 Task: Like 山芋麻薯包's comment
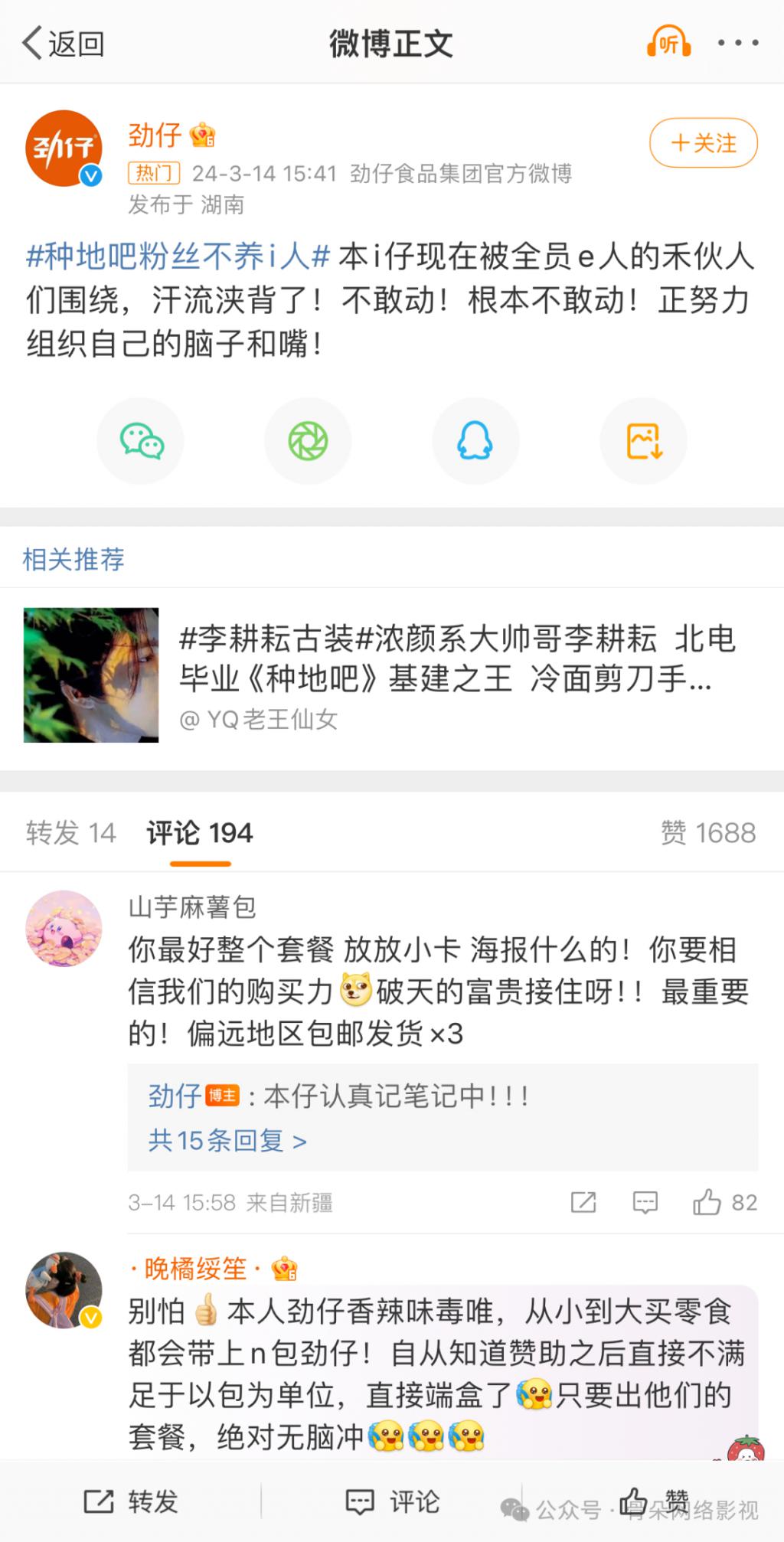pyautogui.click(x=707, y=1202)
